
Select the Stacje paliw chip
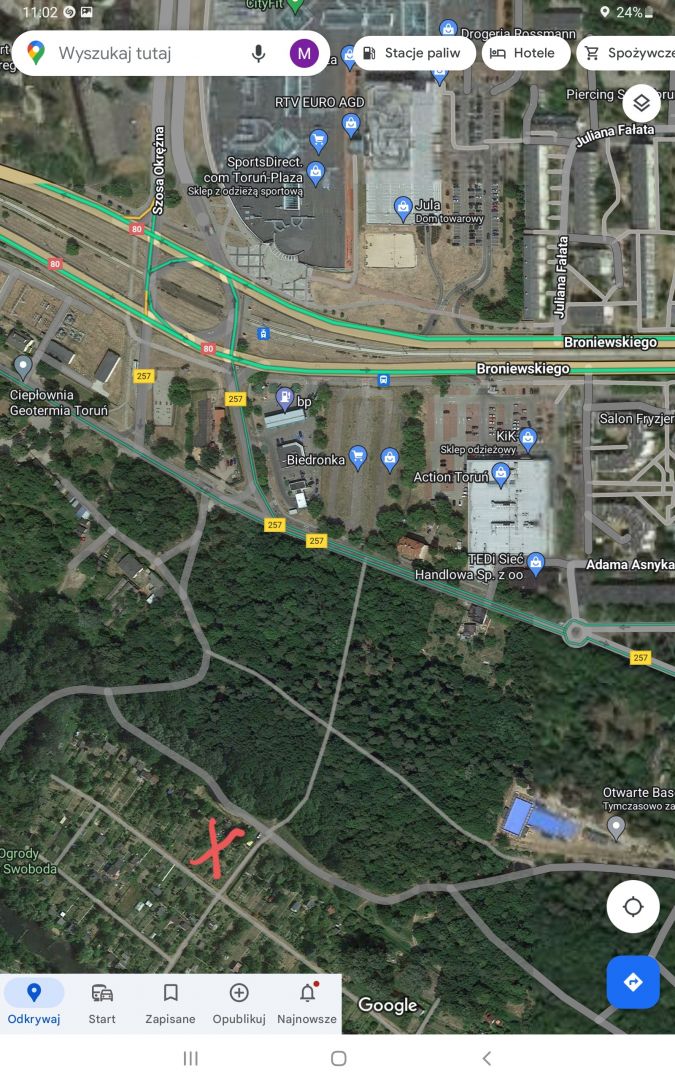click(x=415, y=53)
